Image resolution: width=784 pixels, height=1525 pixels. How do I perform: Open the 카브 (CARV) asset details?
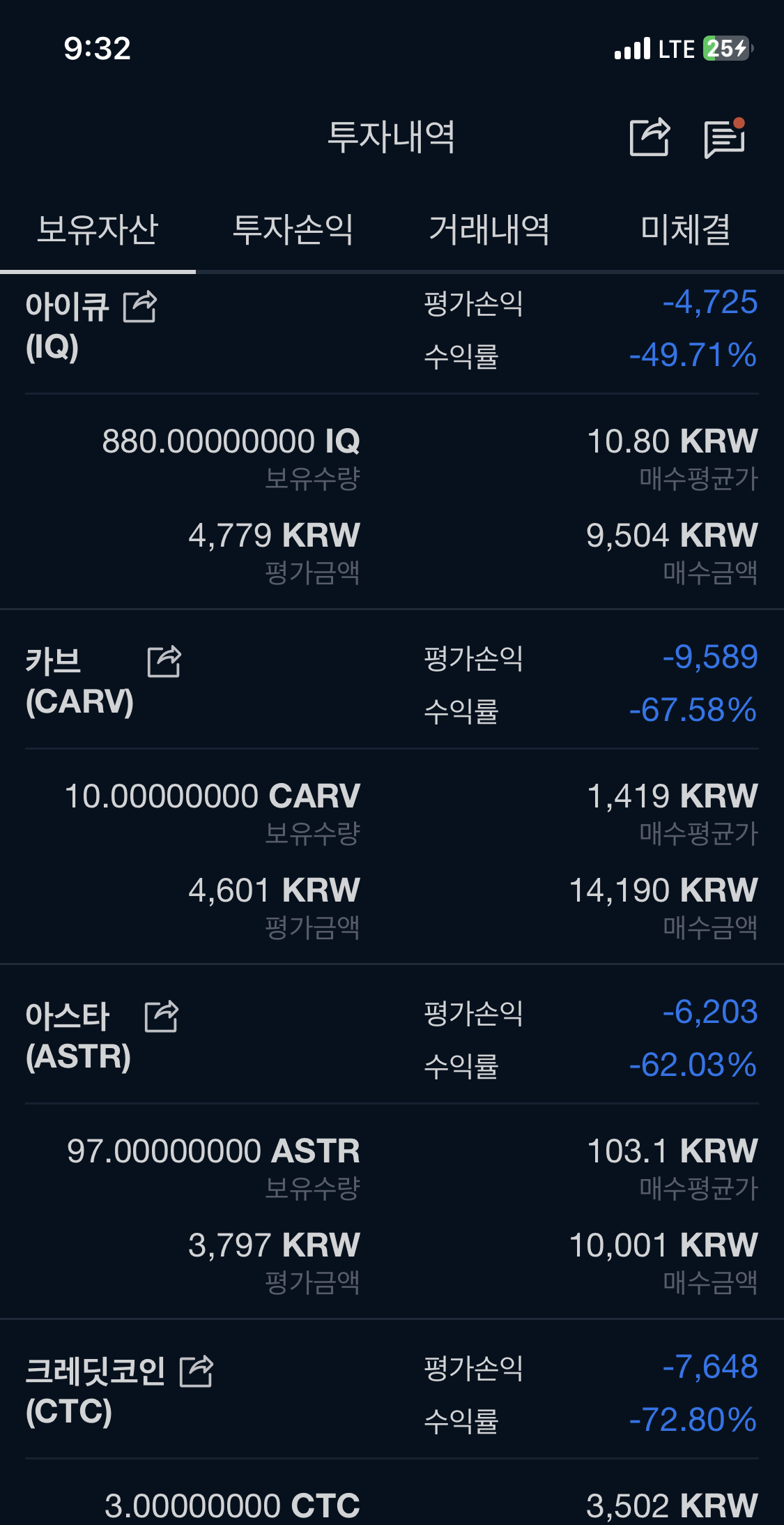point(79,681)
